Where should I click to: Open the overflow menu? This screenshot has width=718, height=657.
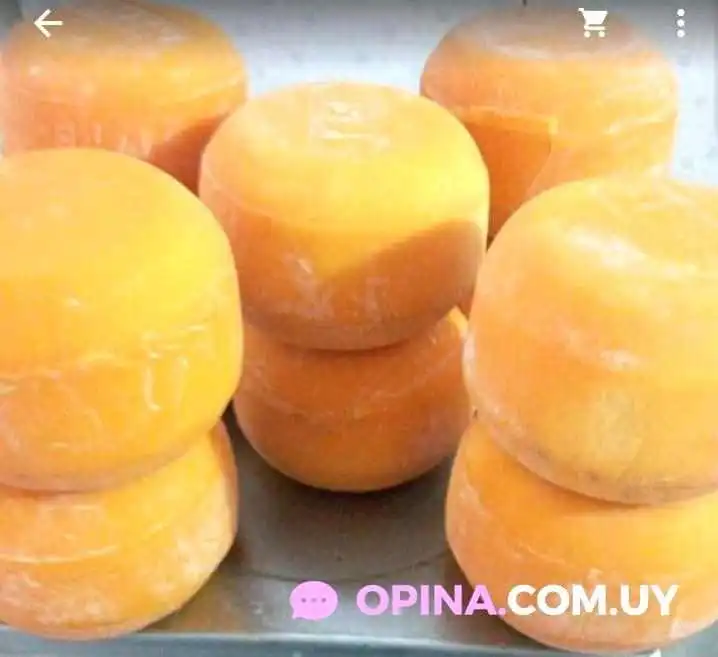coord(680,23)
